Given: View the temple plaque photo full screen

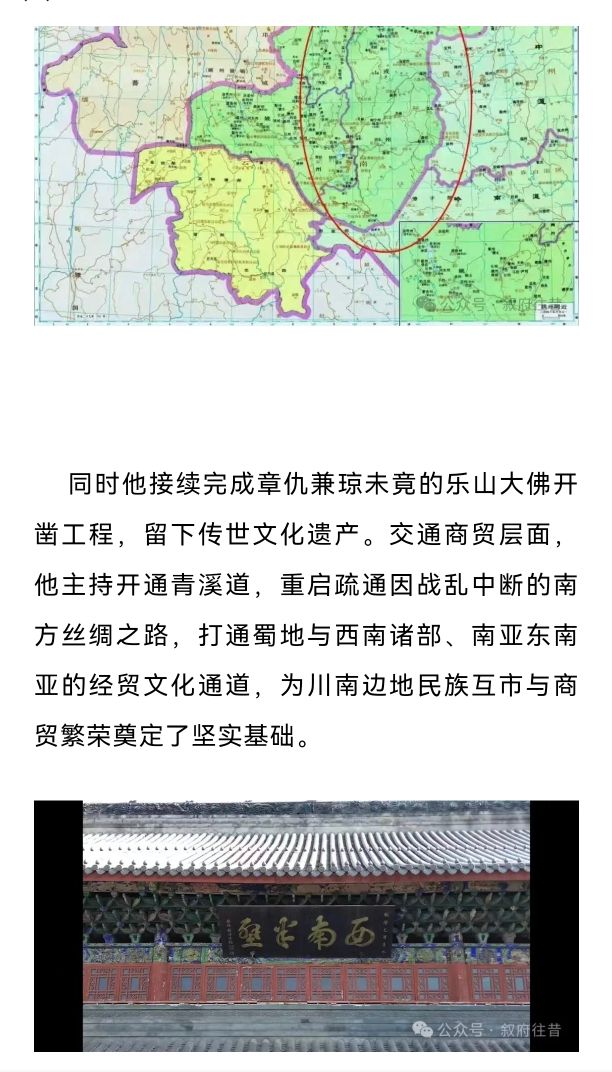Looking at the screenshot, I should 306,925.
